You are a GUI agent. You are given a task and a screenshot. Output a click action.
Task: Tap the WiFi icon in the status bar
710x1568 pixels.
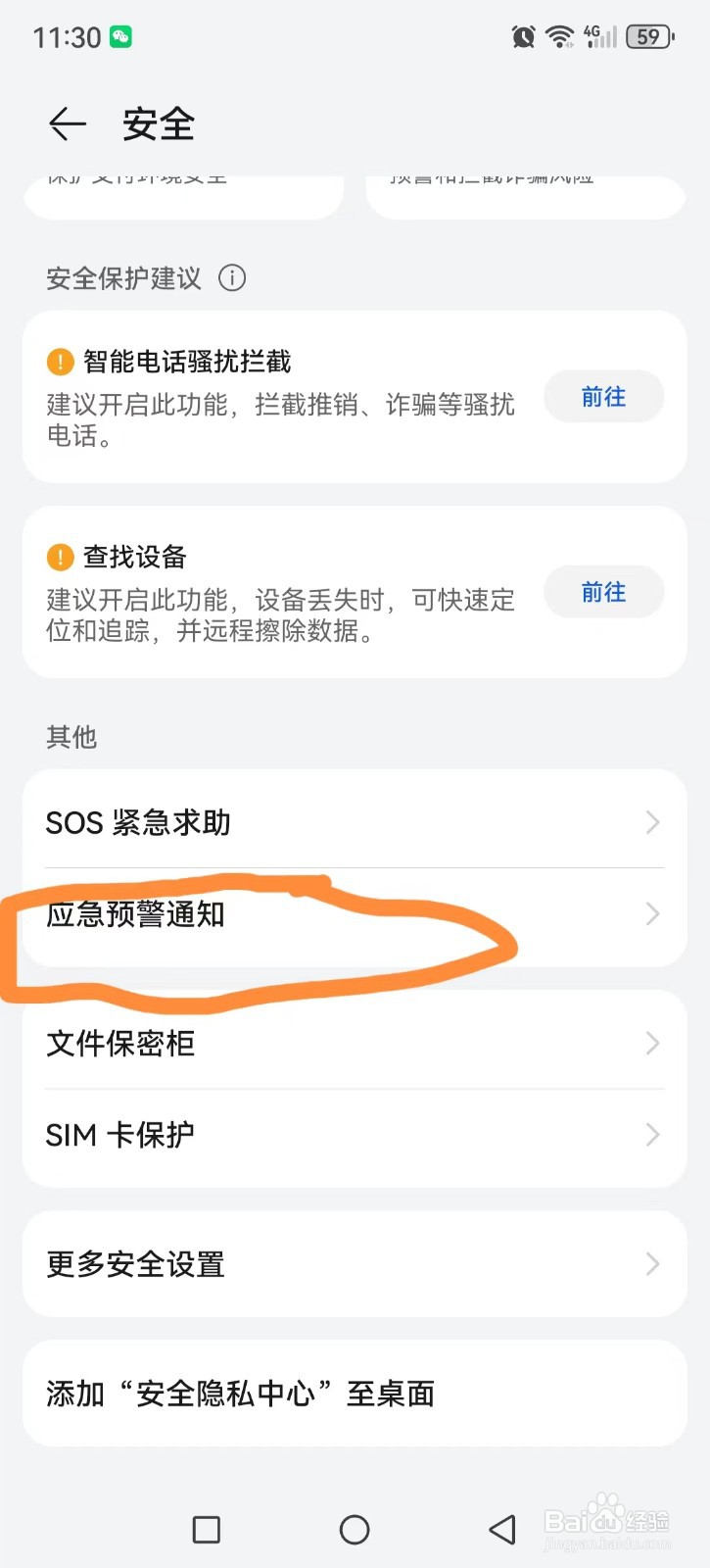coord(560,37)
